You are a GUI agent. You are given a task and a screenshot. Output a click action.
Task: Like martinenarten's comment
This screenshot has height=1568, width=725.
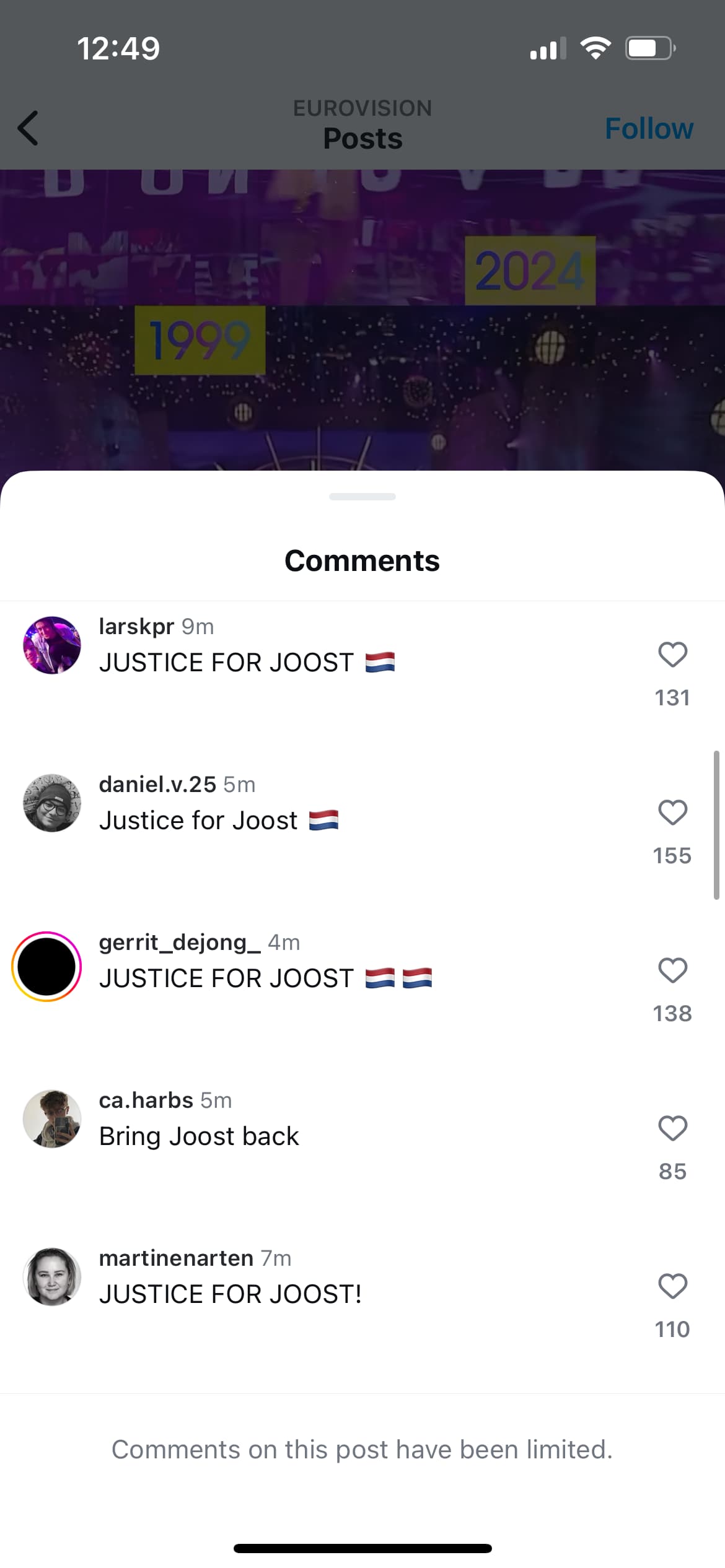(x=672, y=1286)
